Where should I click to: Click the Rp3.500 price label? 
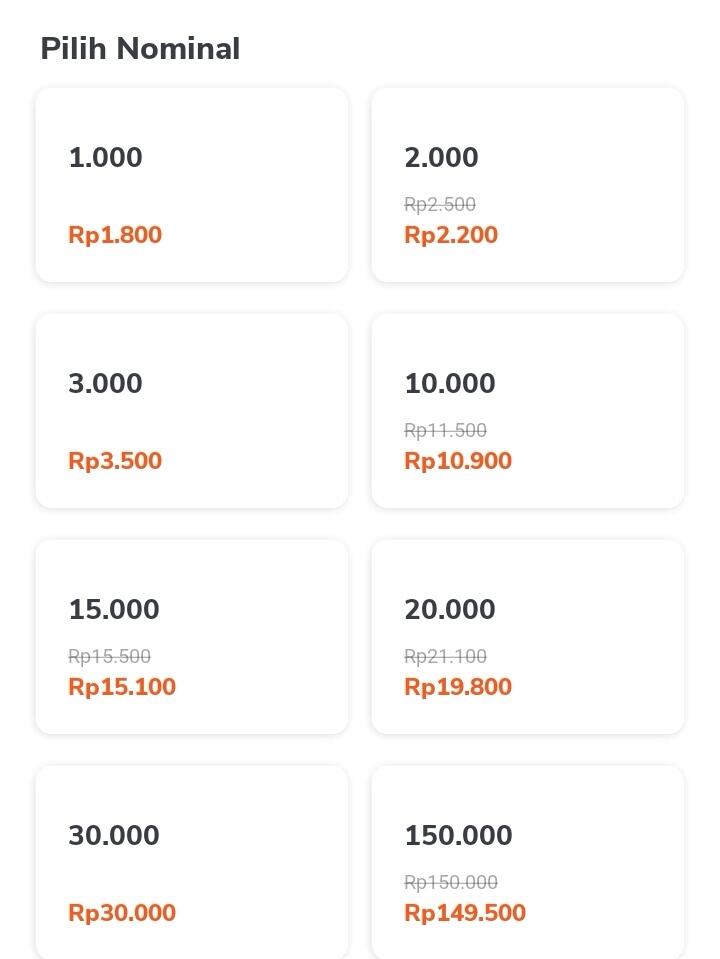pos(114,460)
